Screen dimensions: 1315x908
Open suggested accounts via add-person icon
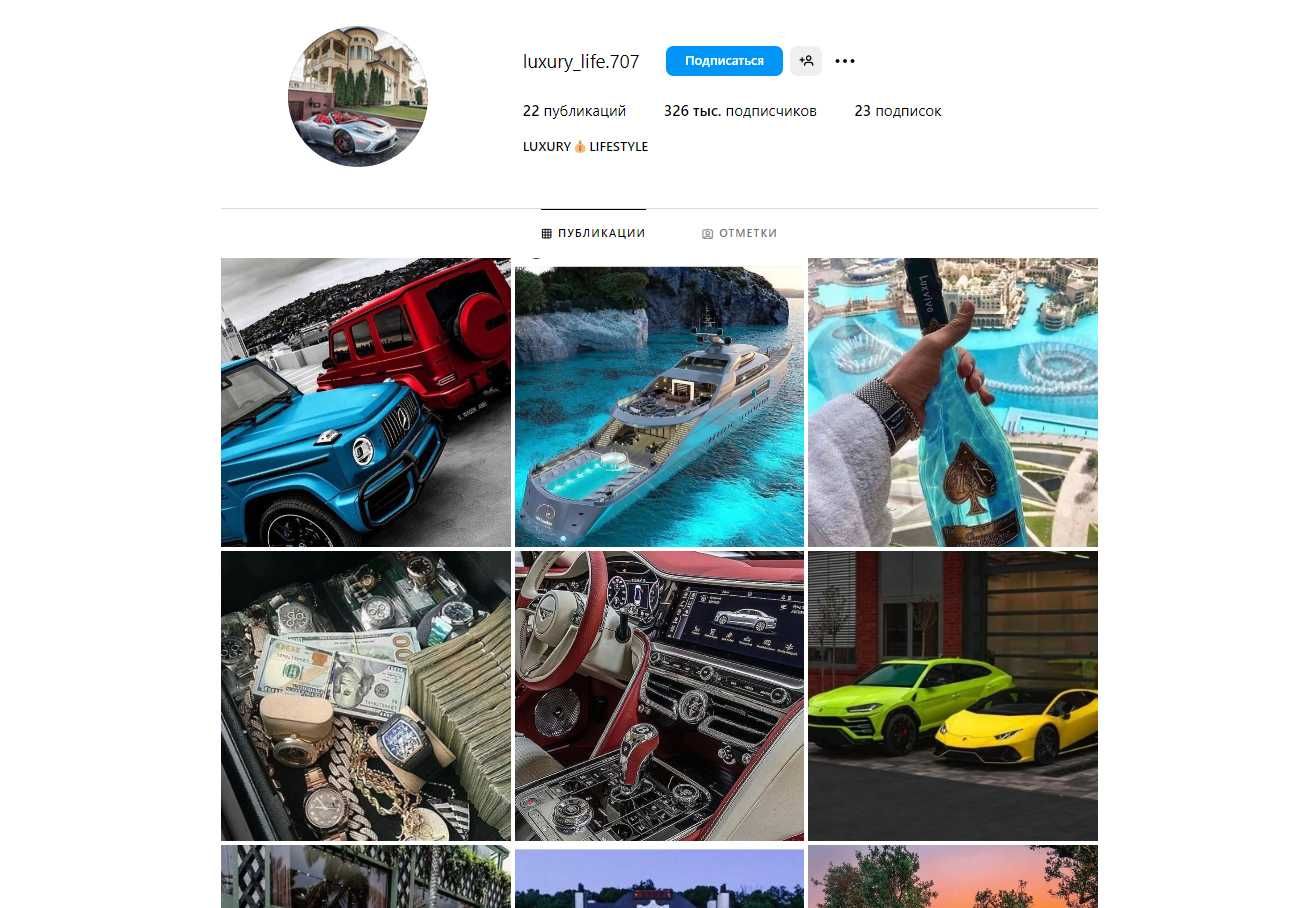coord(806,61)
